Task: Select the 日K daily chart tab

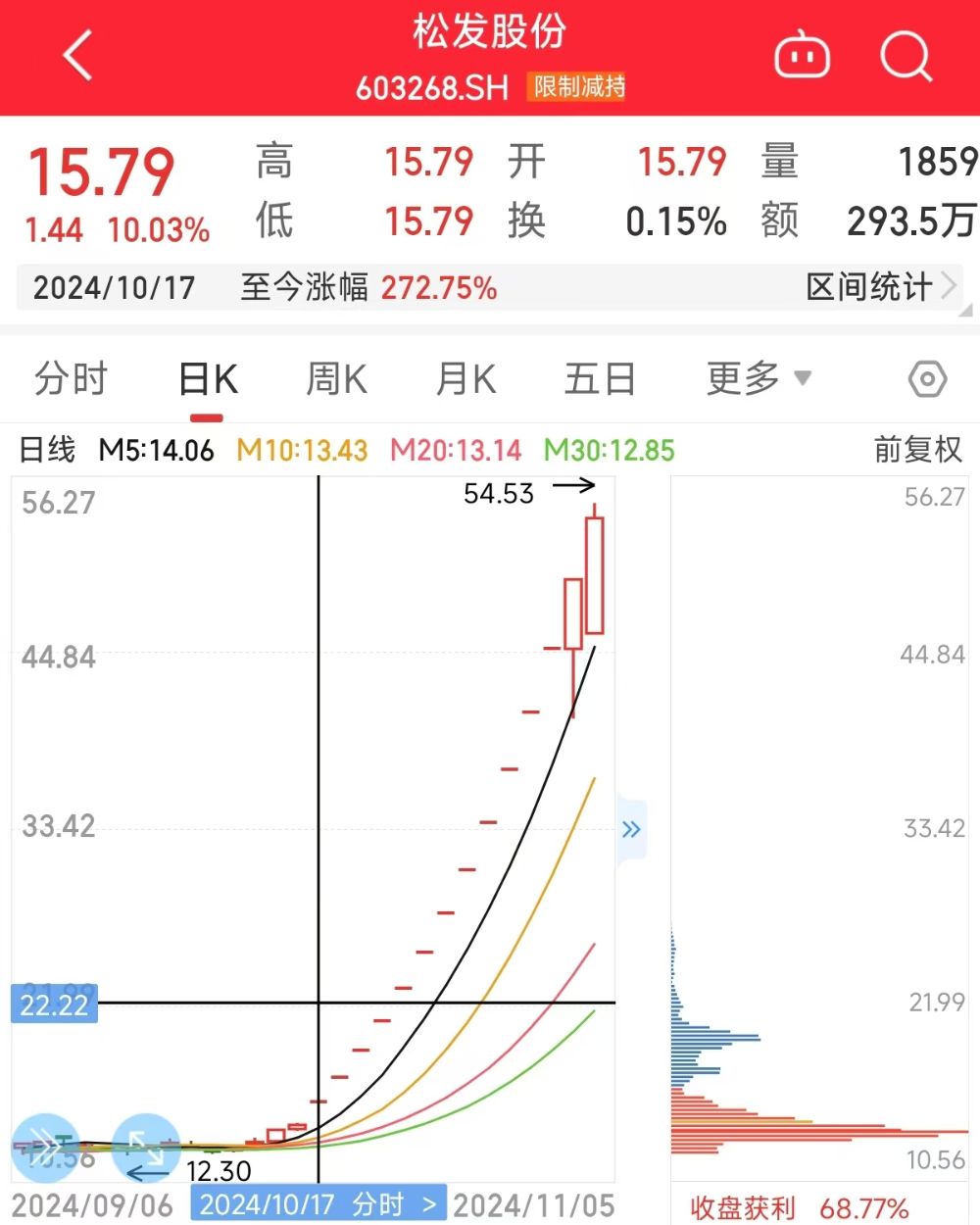Action: 208,379
